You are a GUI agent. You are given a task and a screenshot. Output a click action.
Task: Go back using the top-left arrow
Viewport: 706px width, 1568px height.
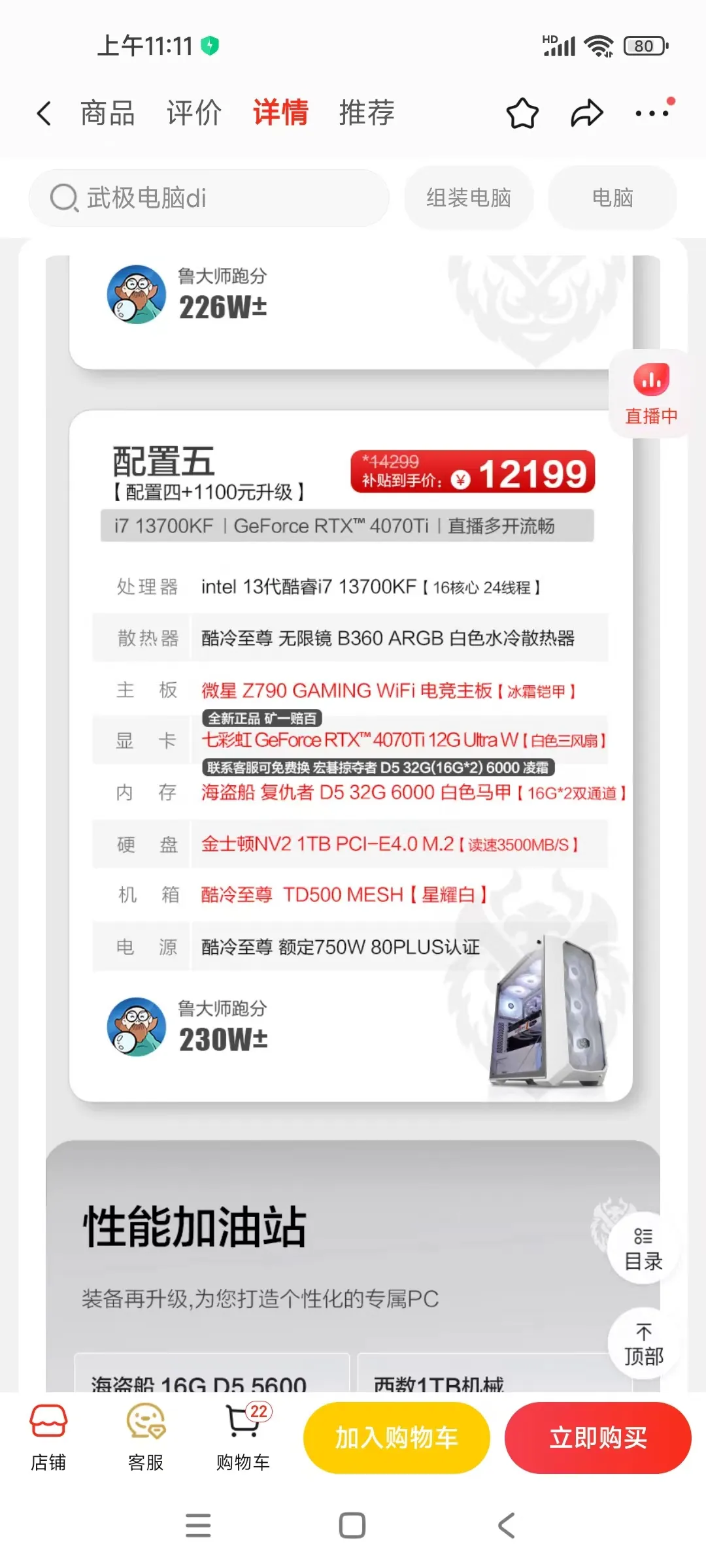(x=44, y=113)
